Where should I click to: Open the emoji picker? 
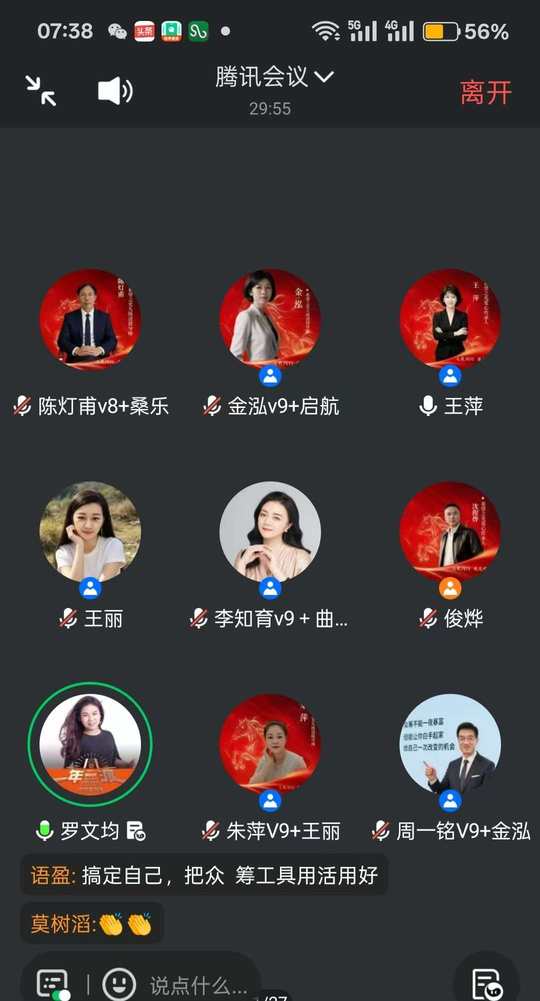tap(119, 984)
